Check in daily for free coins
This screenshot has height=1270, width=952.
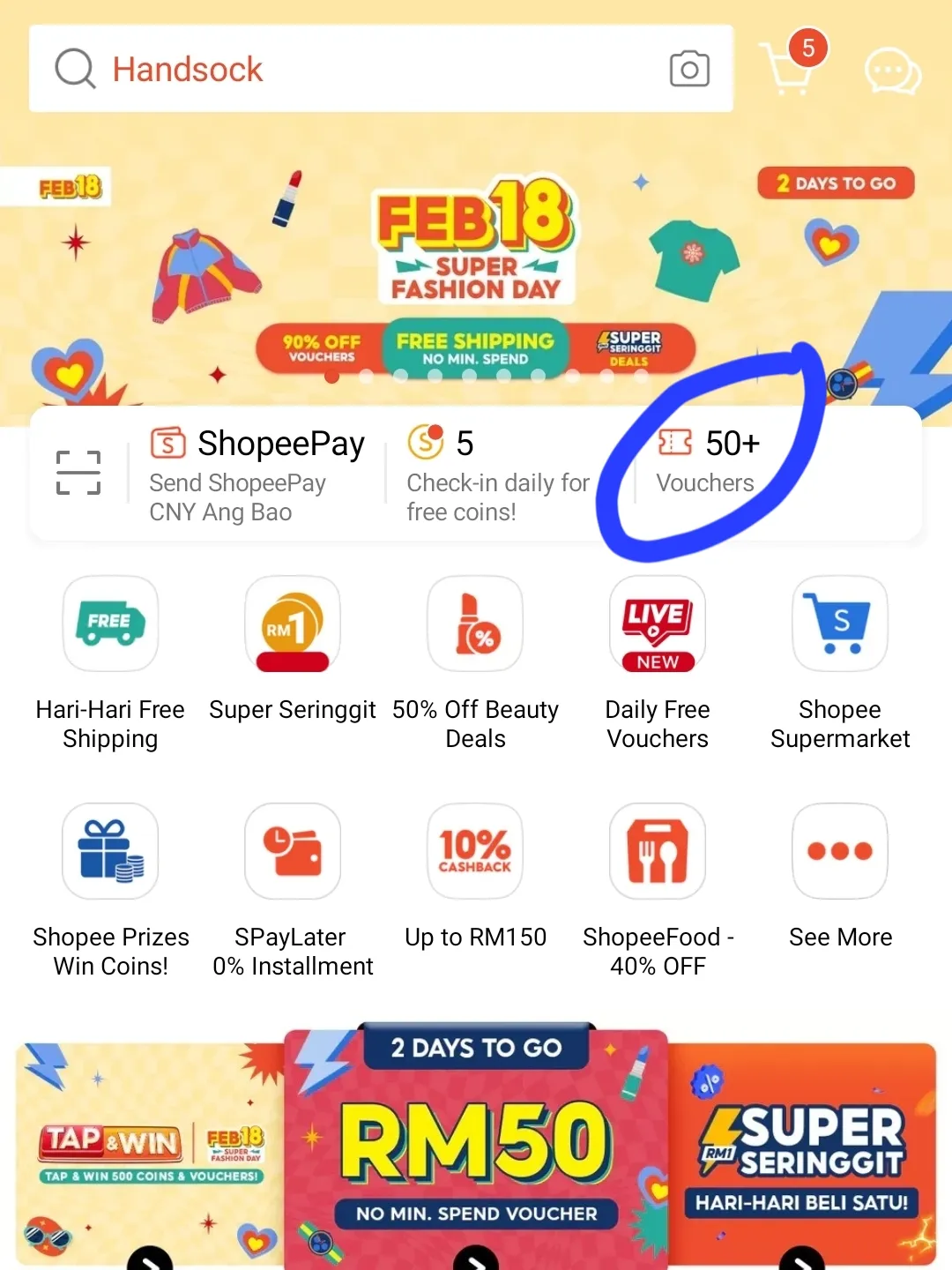coord(498,474)
